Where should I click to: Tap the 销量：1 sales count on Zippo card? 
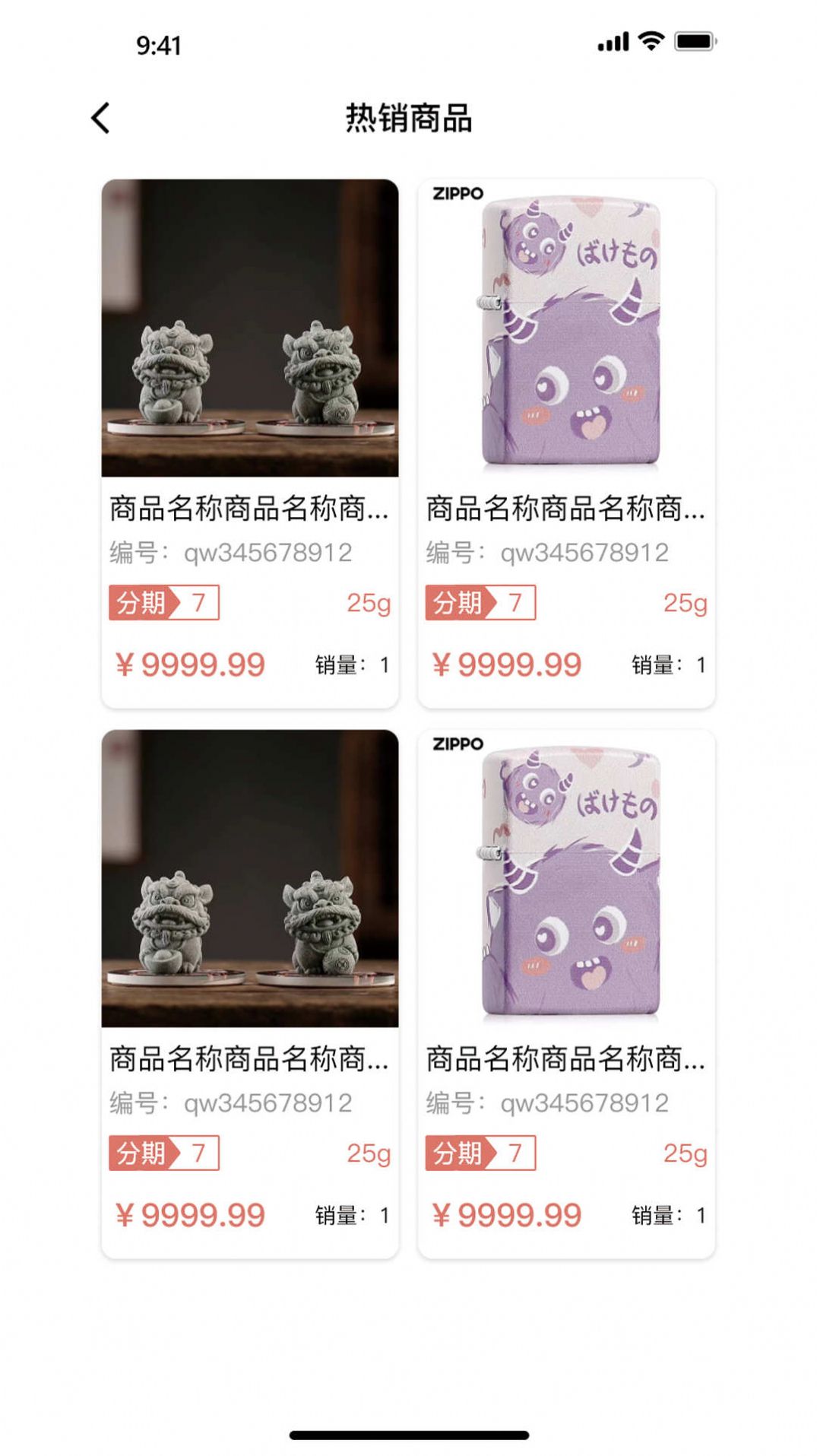click(x=667, y=665)
